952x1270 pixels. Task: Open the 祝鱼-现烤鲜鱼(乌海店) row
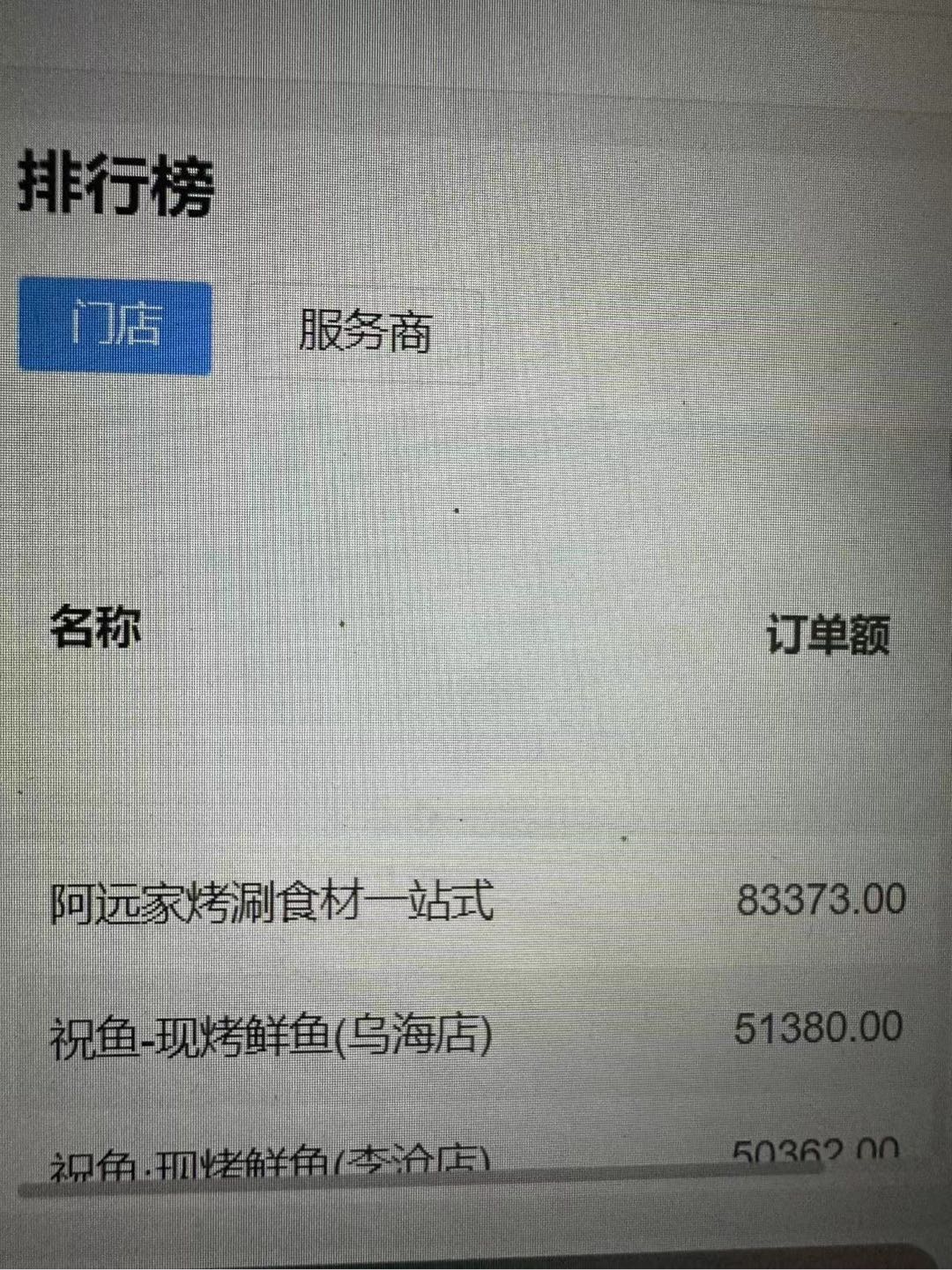[x=271, y=1034]
